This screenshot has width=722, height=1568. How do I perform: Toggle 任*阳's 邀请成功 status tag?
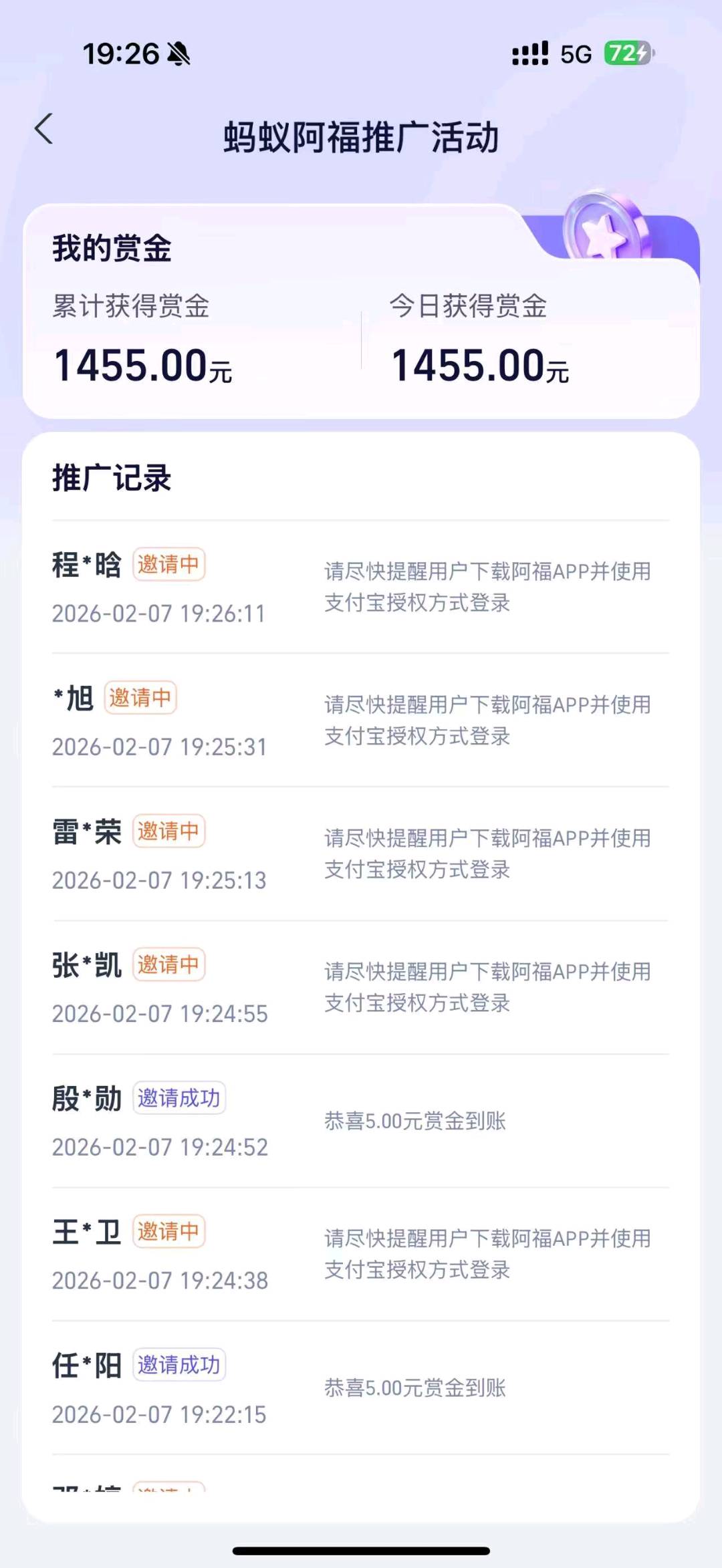pyautogui.click(x=180, y=1365)
